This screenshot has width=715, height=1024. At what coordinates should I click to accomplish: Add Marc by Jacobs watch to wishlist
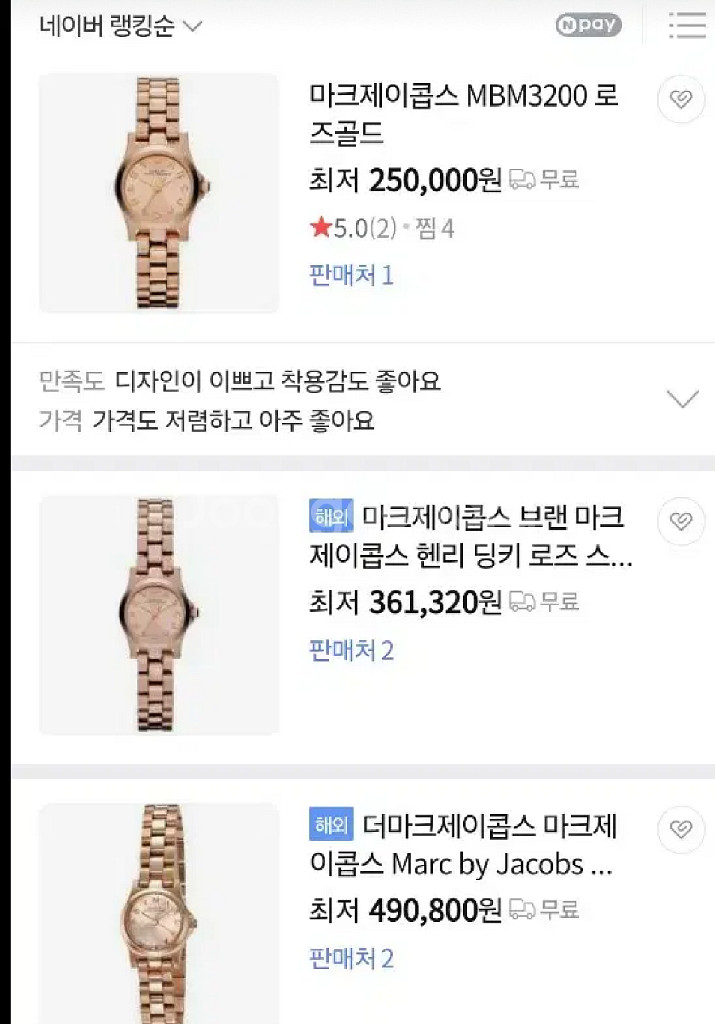coord(681,829)
